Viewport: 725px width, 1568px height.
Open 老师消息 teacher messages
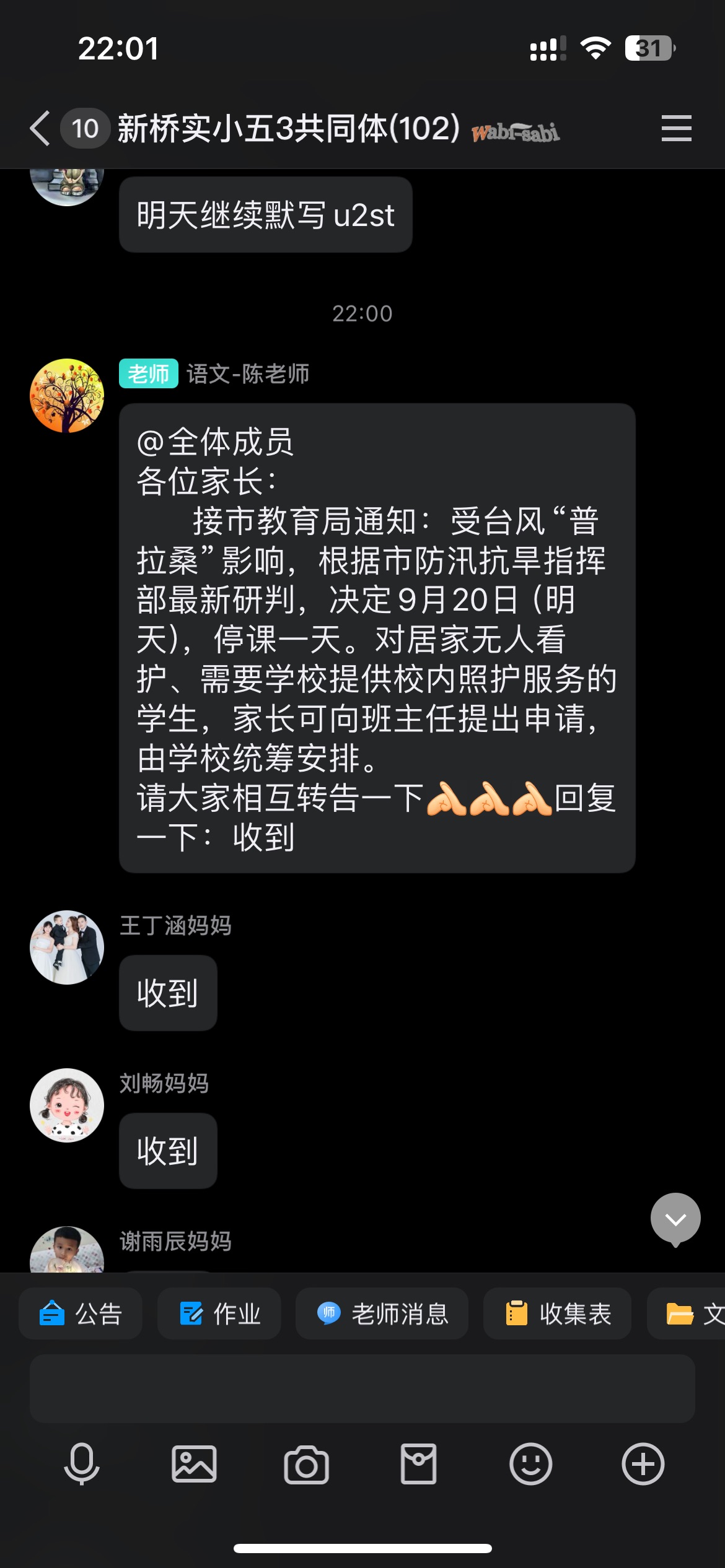pyautogui.click(x=382, y=1313)
